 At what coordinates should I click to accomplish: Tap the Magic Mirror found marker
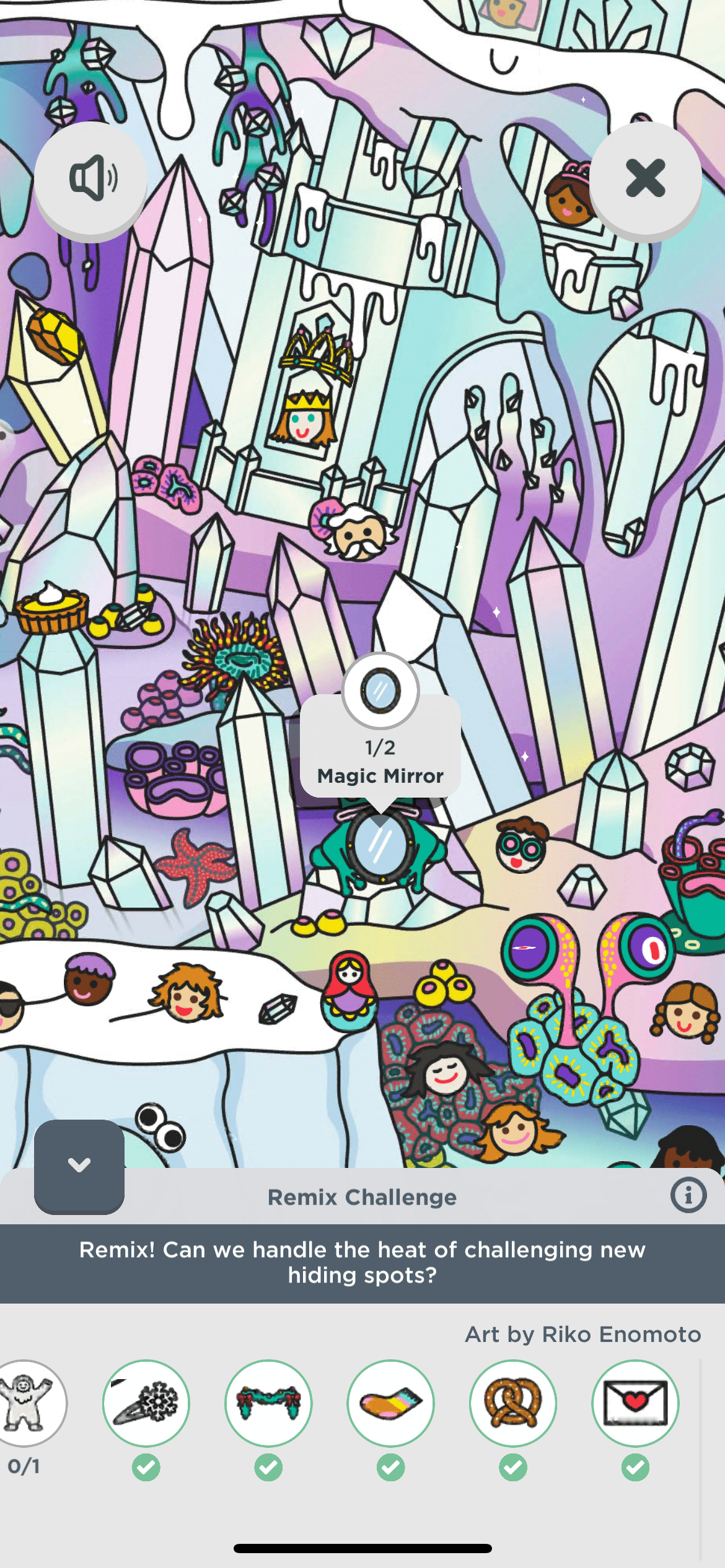pos(380,691)
